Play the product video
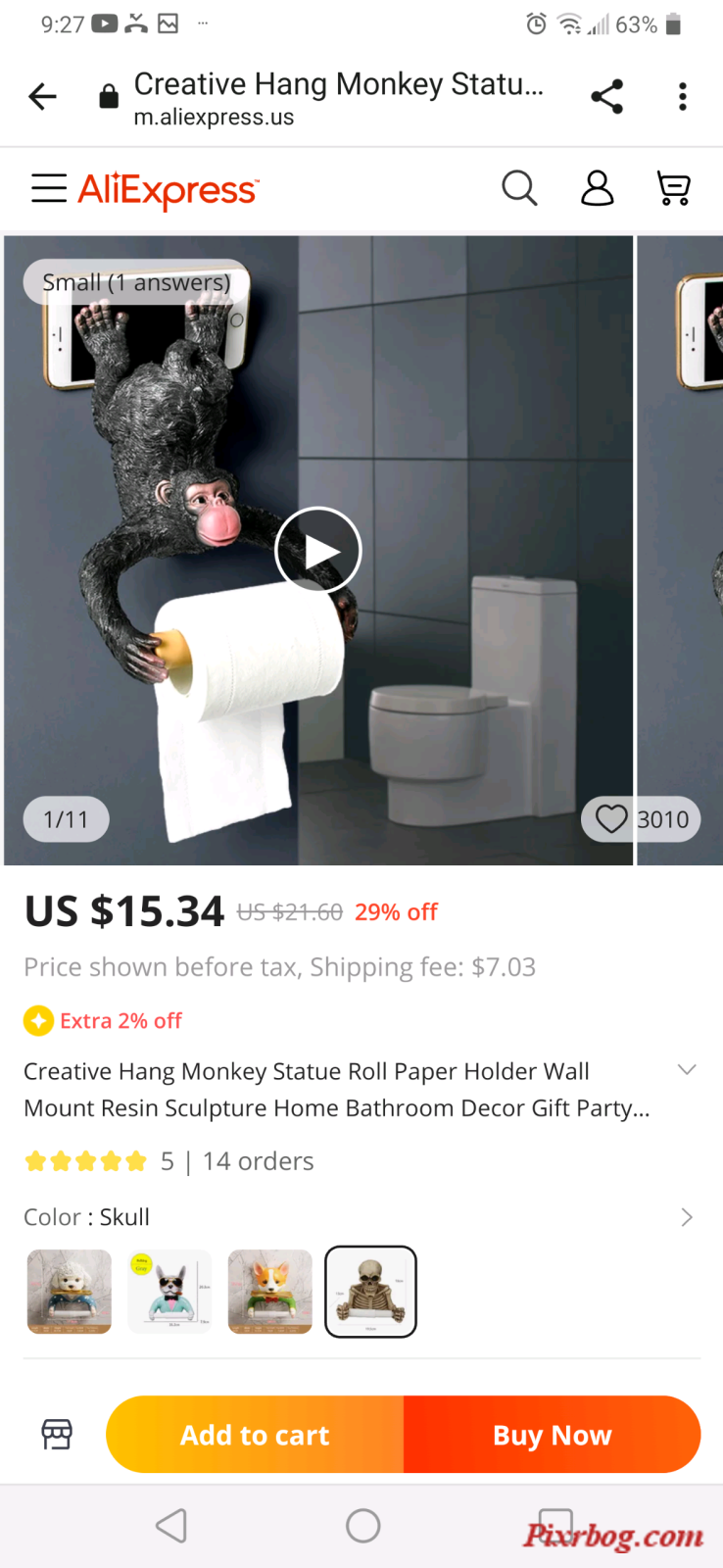This screenshot has height=1568, width=723. [x=318, y=550]
